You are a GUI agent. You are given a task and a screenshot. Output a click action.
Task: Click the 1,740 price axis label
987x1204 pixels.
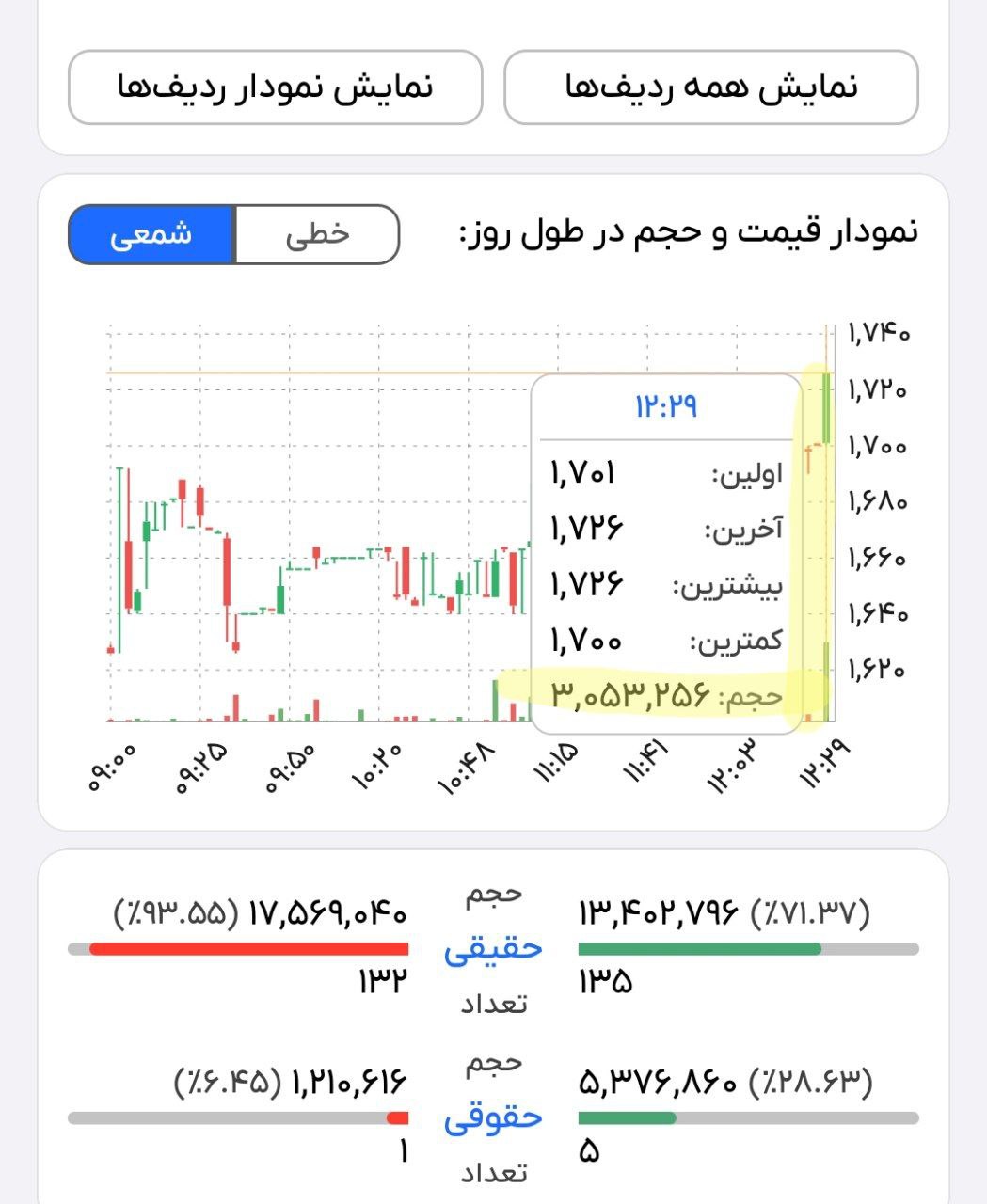883,330
